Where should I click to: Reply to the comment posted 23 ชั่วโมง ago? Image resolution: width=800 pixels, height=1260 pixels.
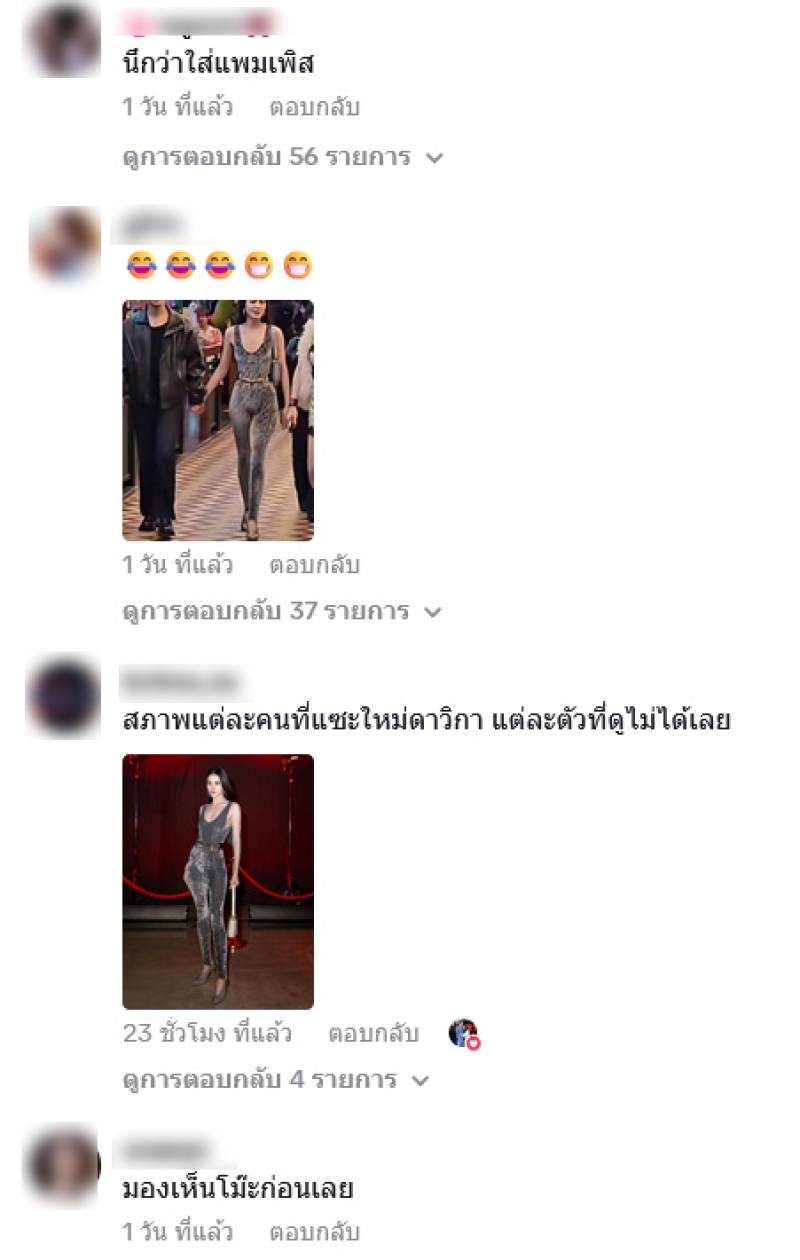pyautogui.click(x=373, y=1033)
